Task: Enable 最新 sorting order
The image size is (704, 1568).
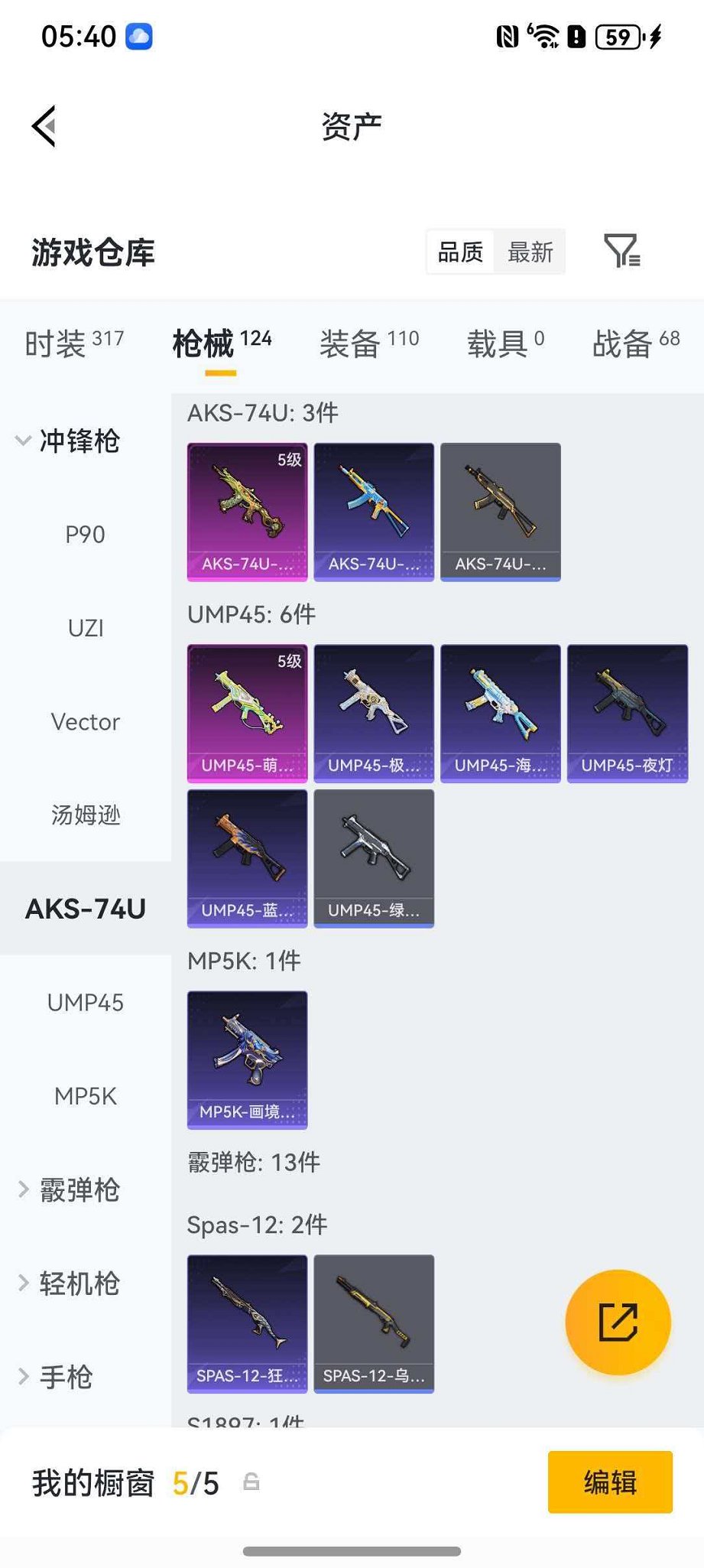Action: (529, 252)
